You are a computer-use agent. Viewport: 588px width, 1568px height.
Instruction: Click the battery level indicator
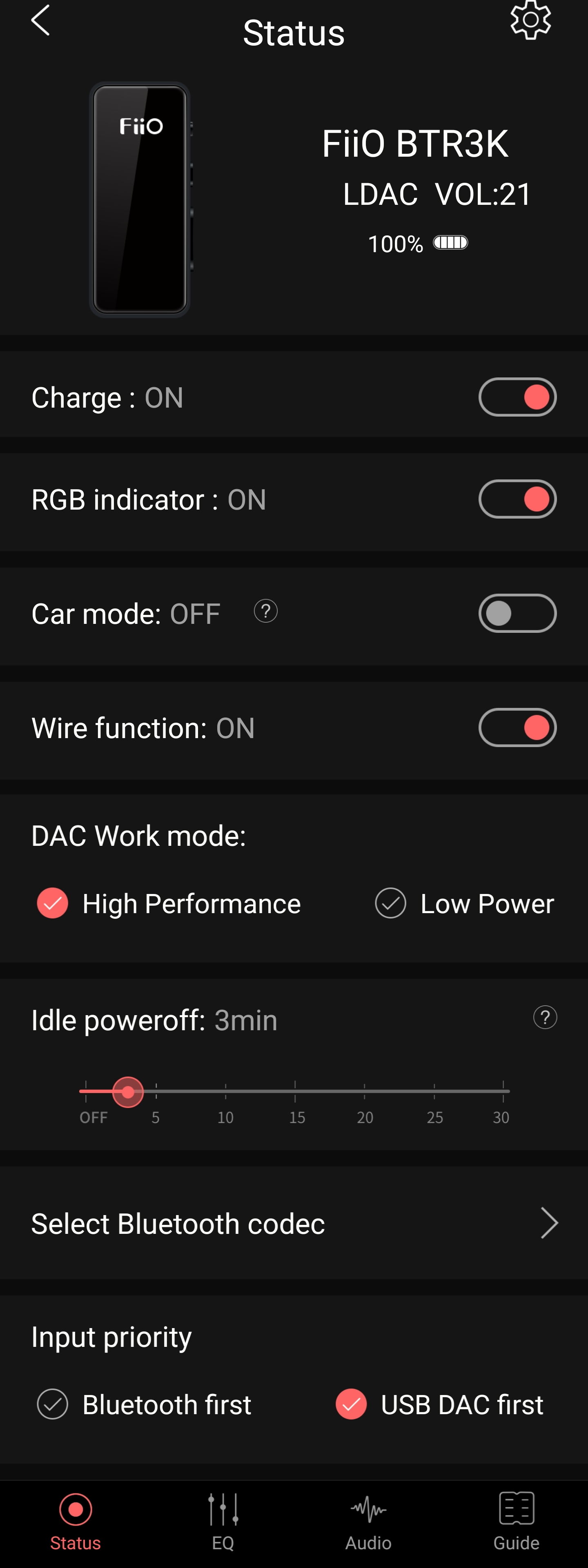pos(451,242)
